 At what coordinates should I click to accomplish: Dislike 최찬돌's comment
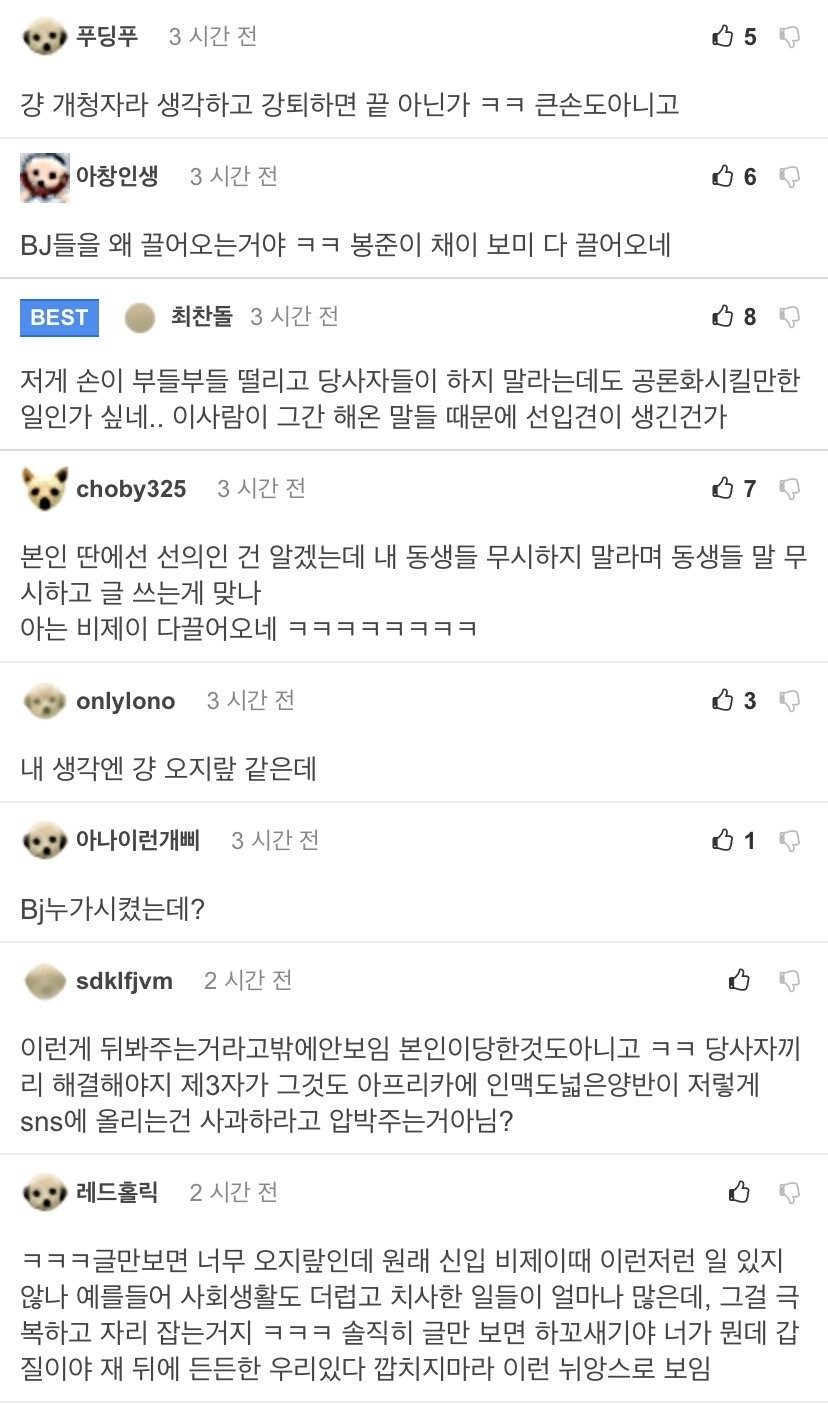[x=790, y=317]
